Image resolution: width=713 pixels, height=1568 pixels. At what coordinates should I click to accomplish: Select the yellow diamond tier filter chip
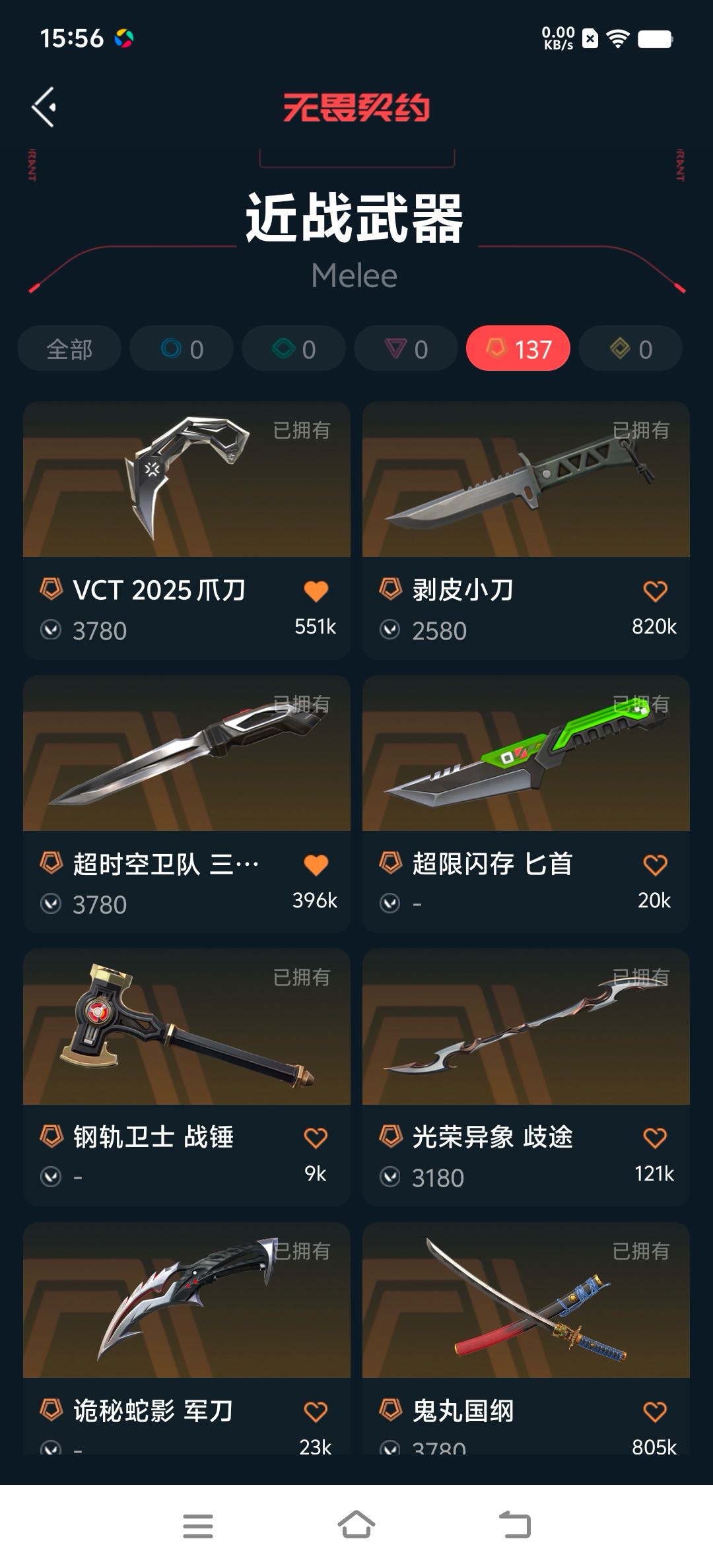630,349
